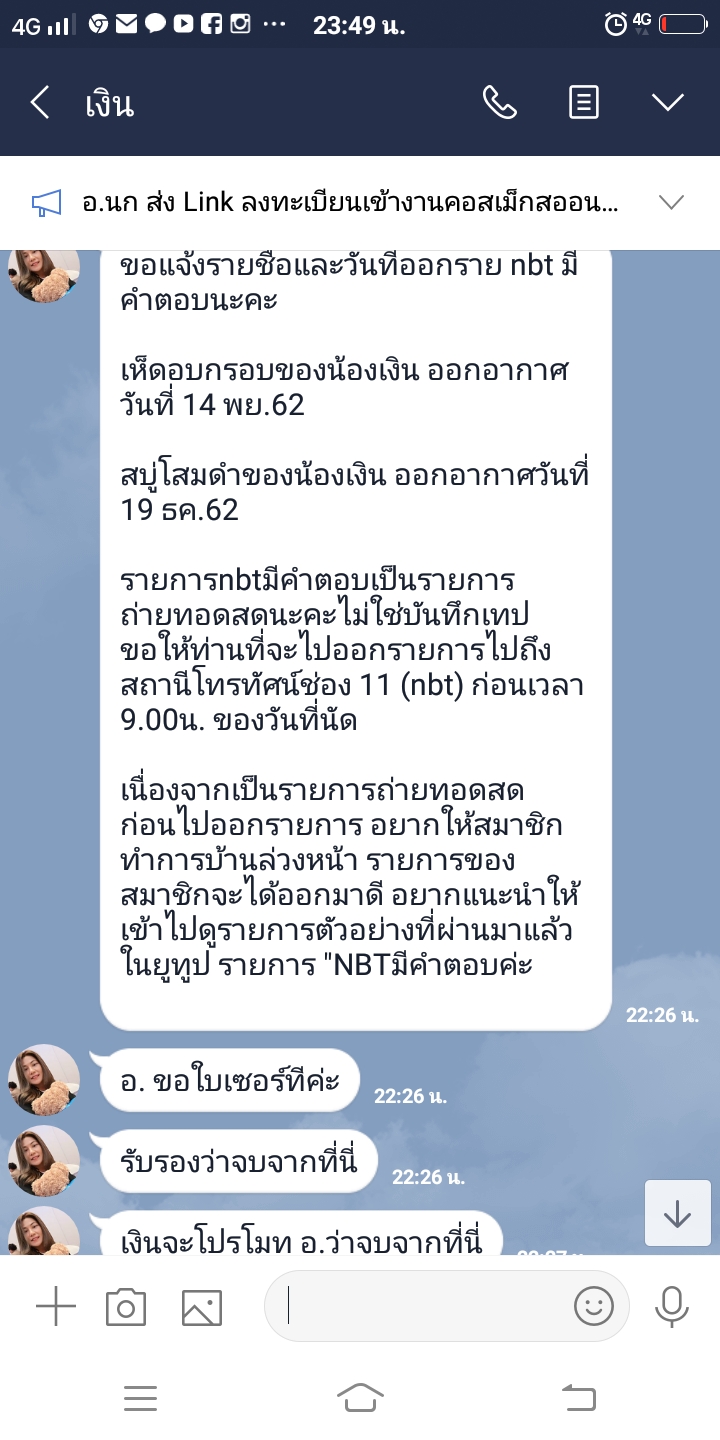Image resolution: width=720 pixels, height=1440 pixels.
Task: Go back from the เงิน chat
Action: click(40, 102)
